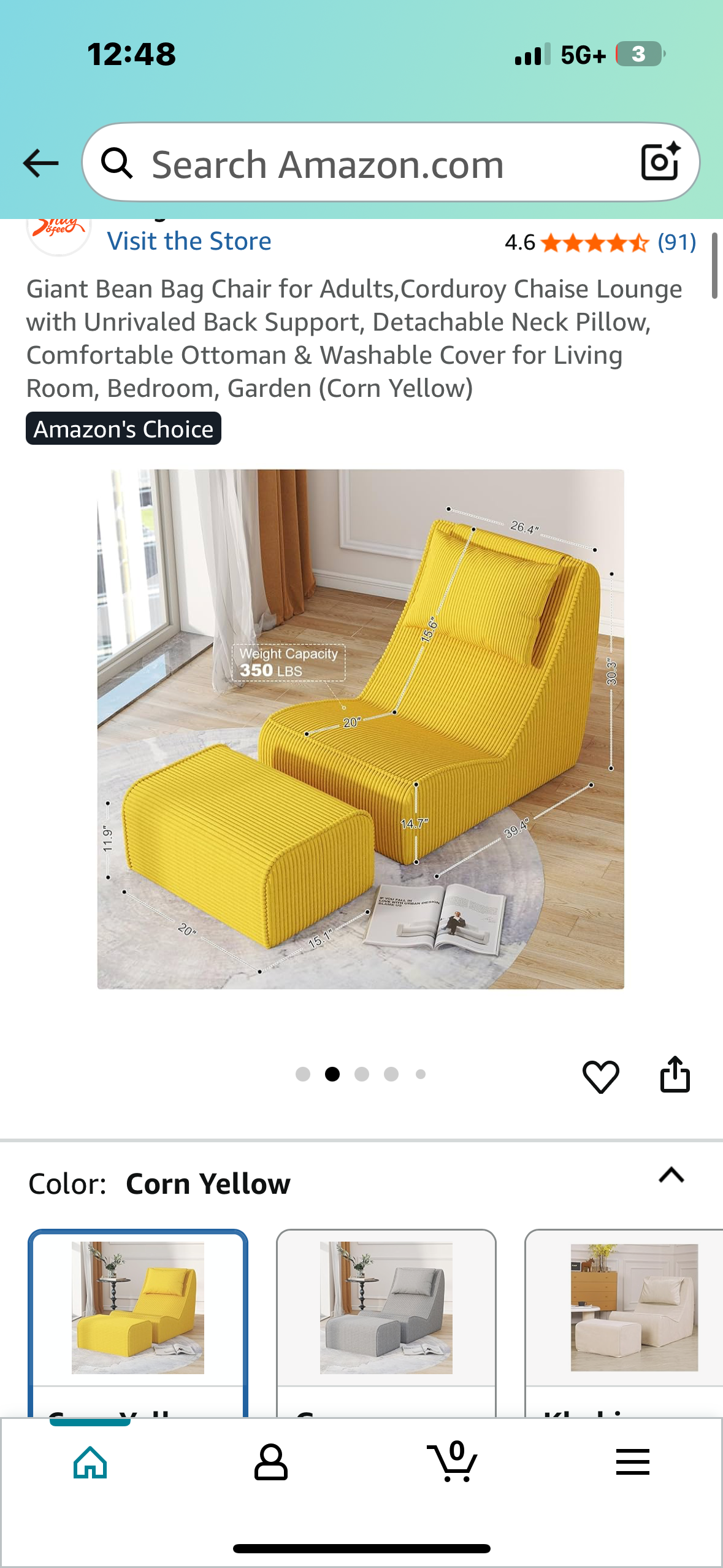Screen dimensions: 723x1568
Task: Share this product
Action: tap(675, 1075)
